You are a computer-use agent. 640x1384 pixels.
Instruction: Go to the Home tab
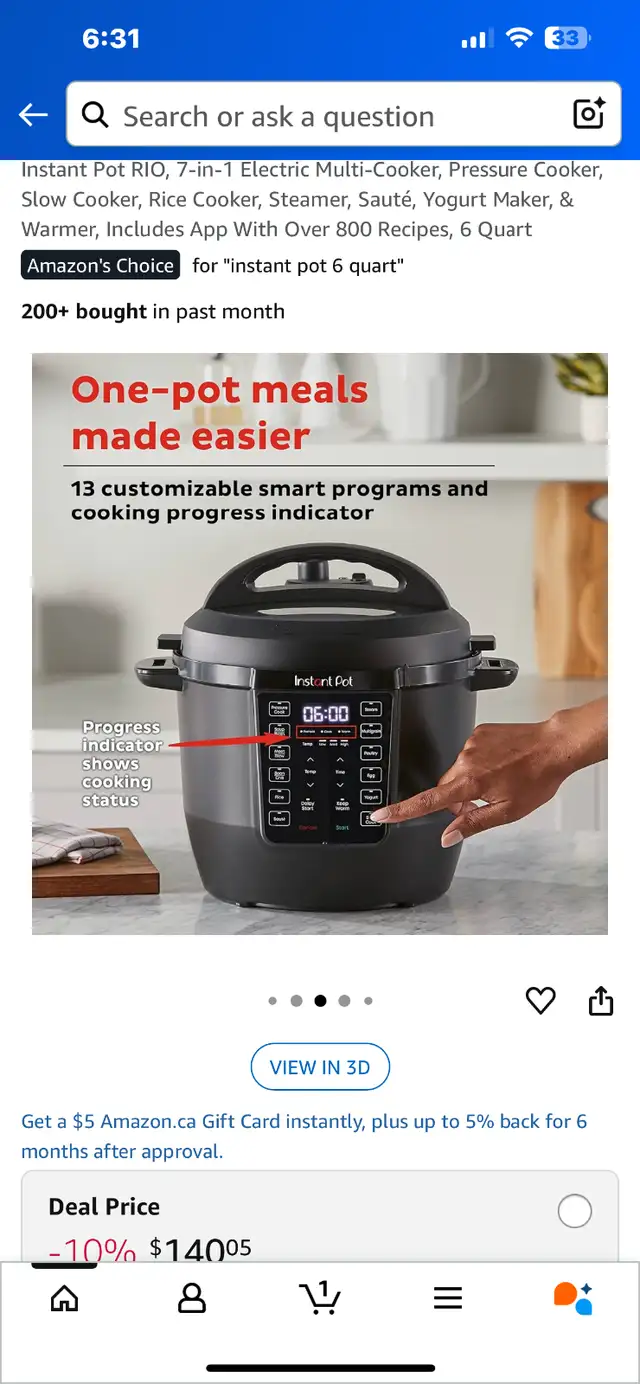tap(64, 1298)
